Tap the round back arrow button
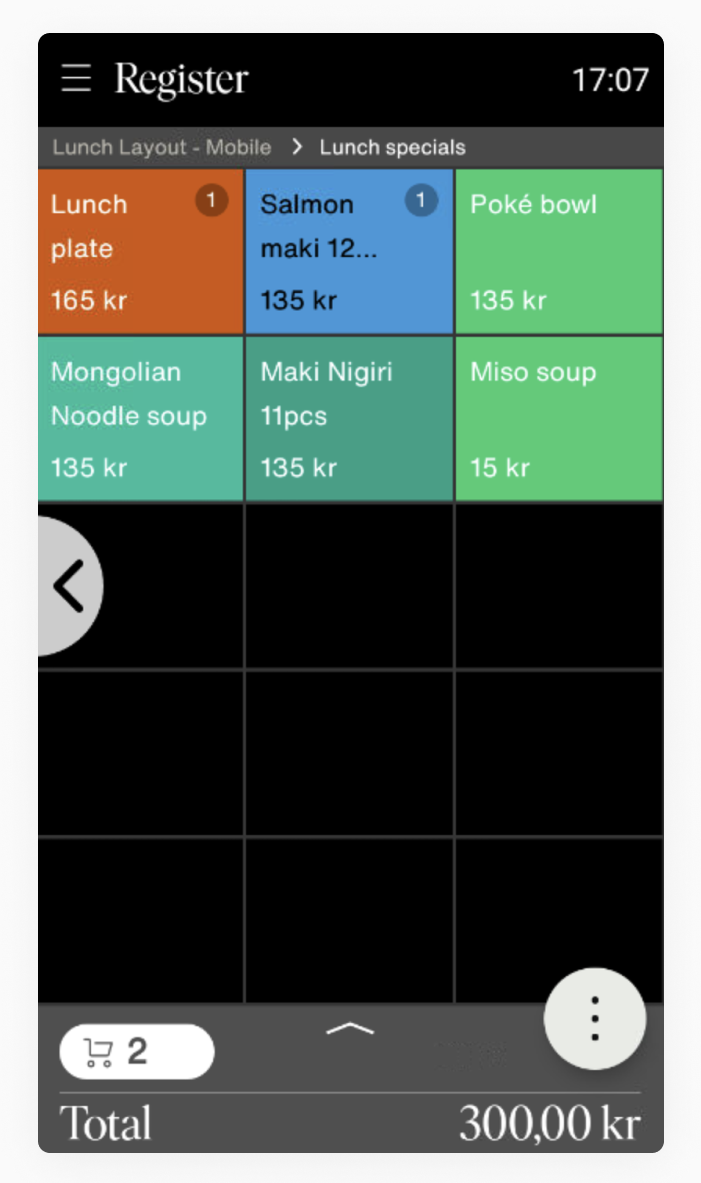 [x=69, y=586]
